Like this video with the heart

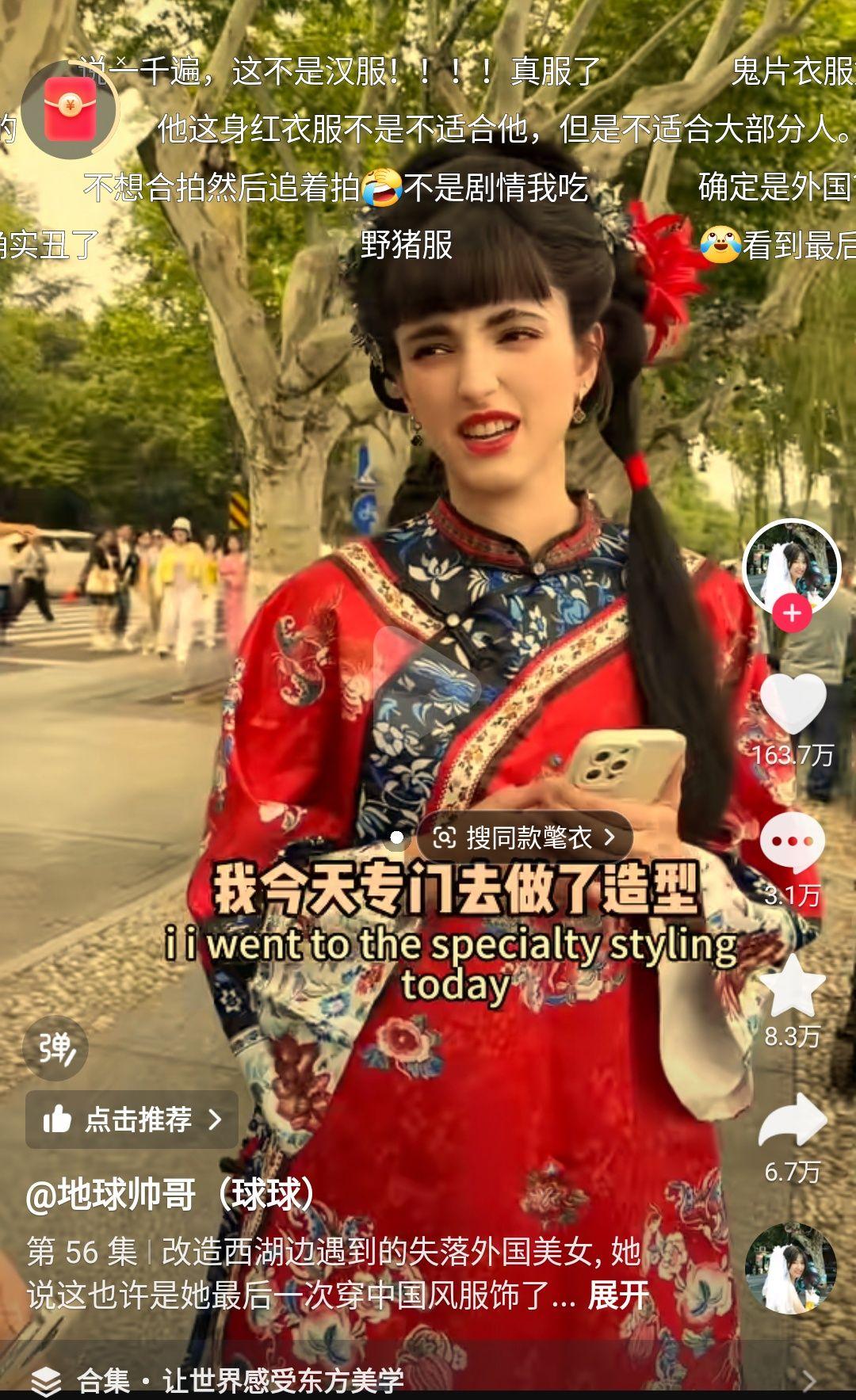click(x=793, y=704)
